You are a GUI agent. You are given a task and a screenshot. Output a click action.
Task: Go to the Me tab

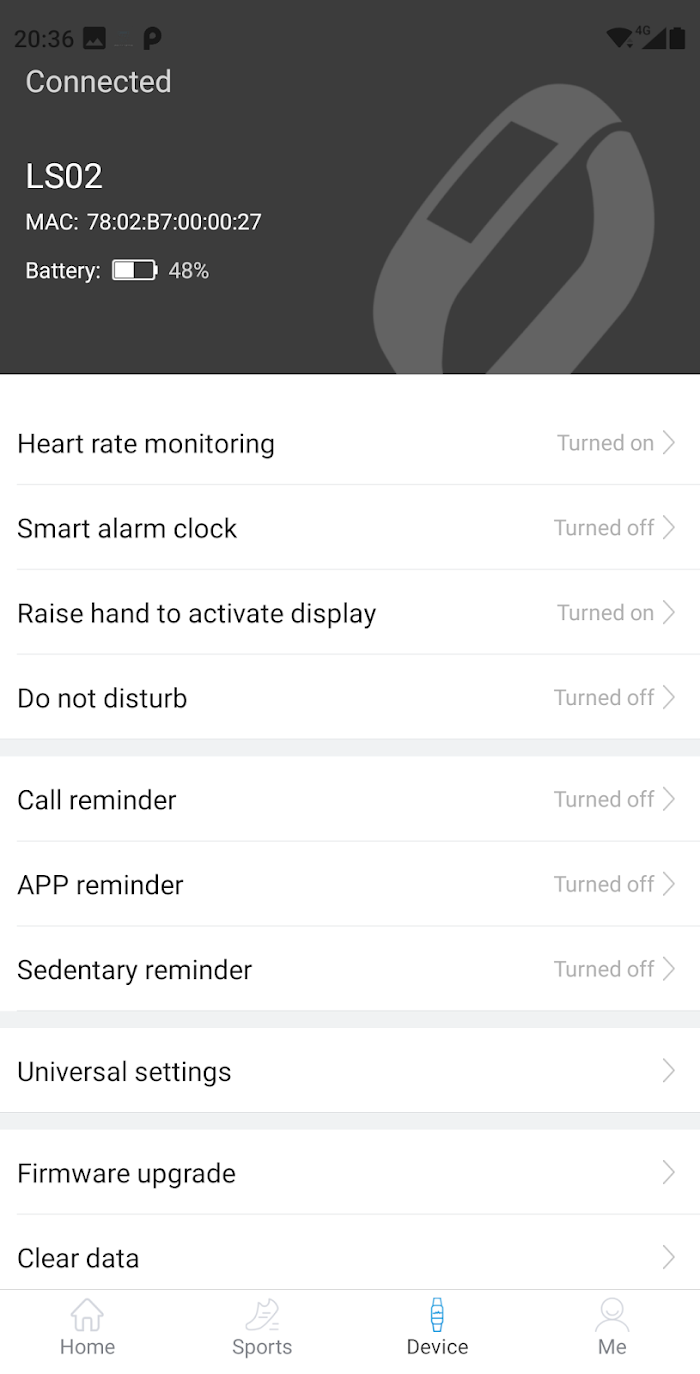(612, 1328)
